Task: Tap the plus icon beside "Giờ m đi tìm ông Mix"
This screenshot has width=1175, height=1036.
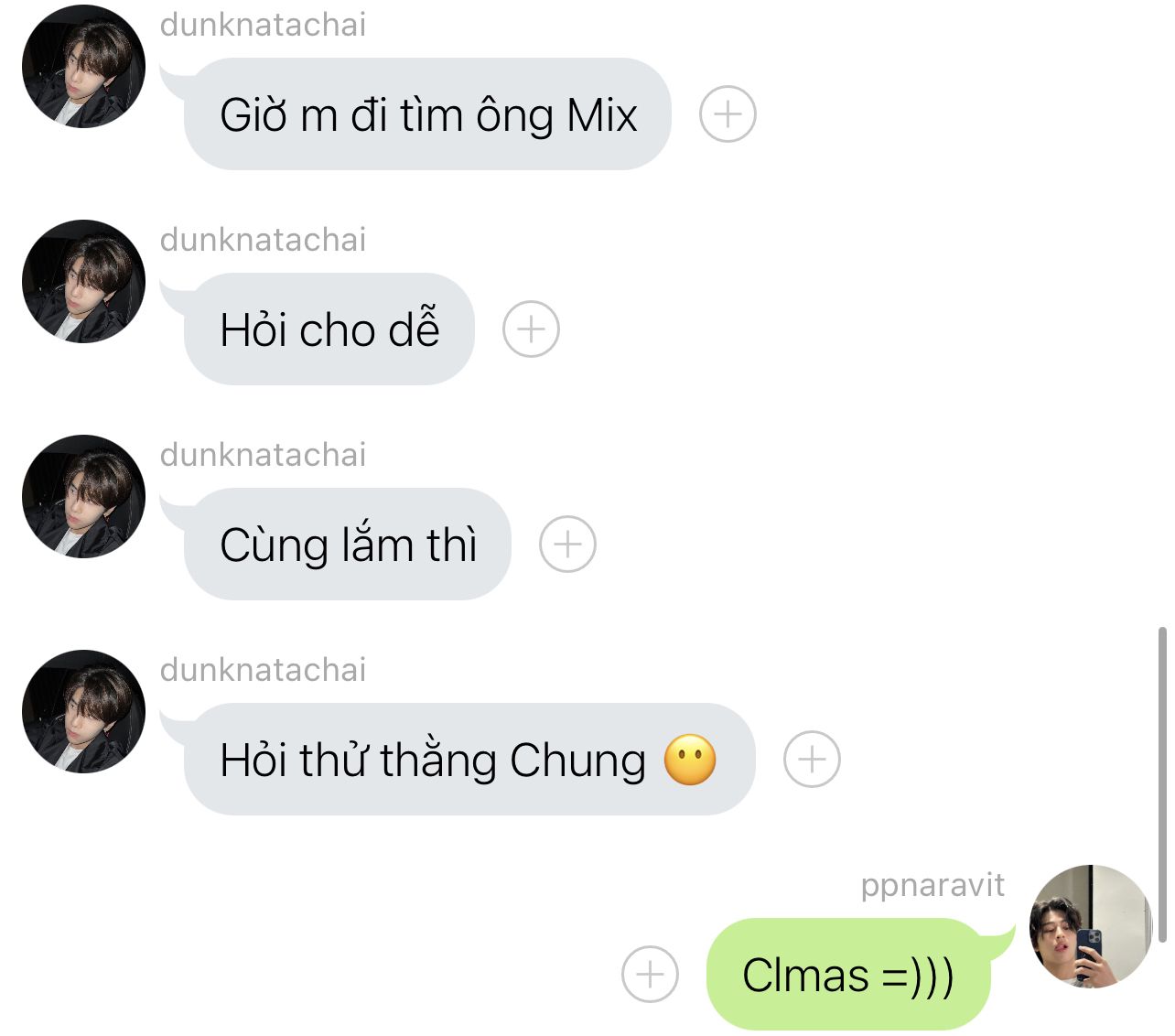Action: click(x=728, y=114)
